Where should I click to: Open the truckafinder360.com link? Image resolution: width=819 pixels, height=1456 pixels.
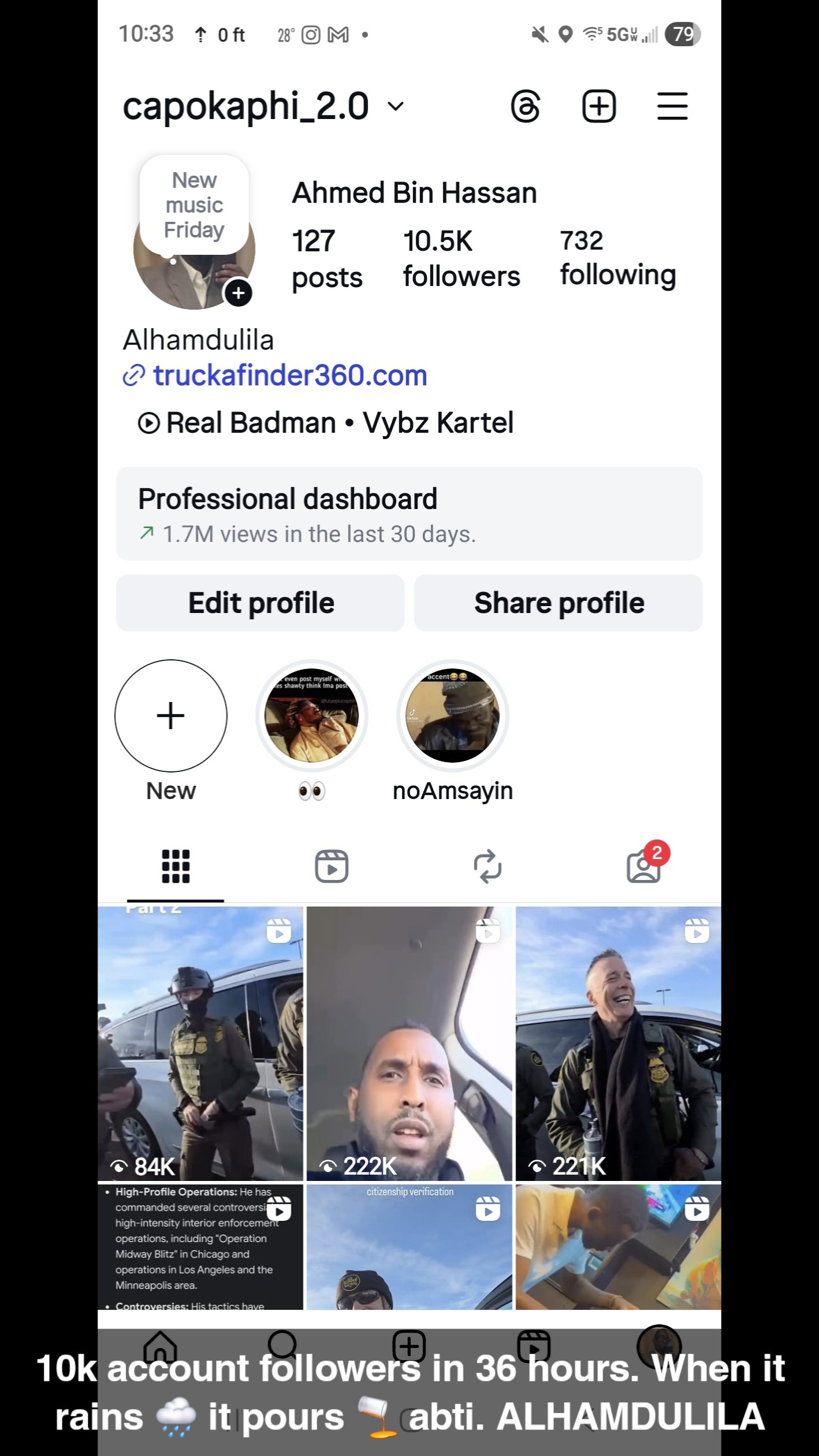point(289,376)
